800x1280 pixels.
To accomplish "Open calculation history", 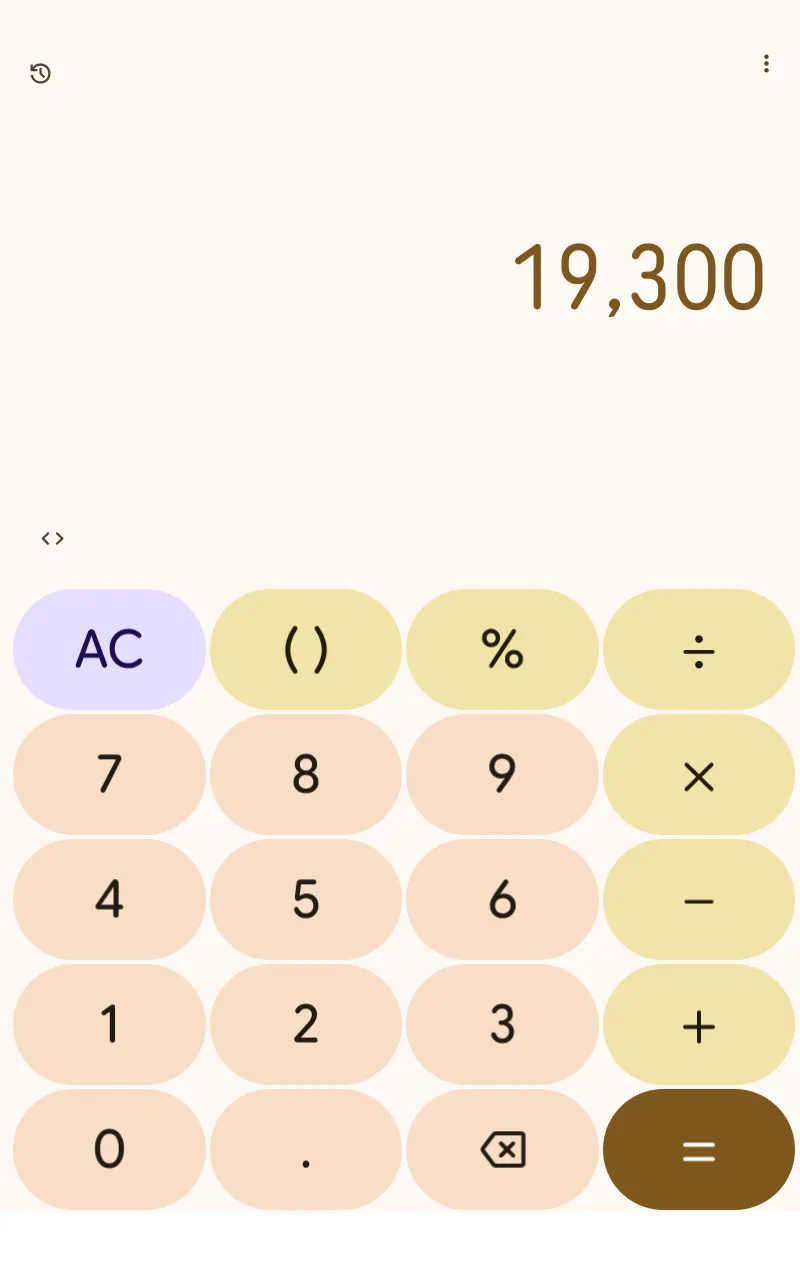I will click(40, 73).
